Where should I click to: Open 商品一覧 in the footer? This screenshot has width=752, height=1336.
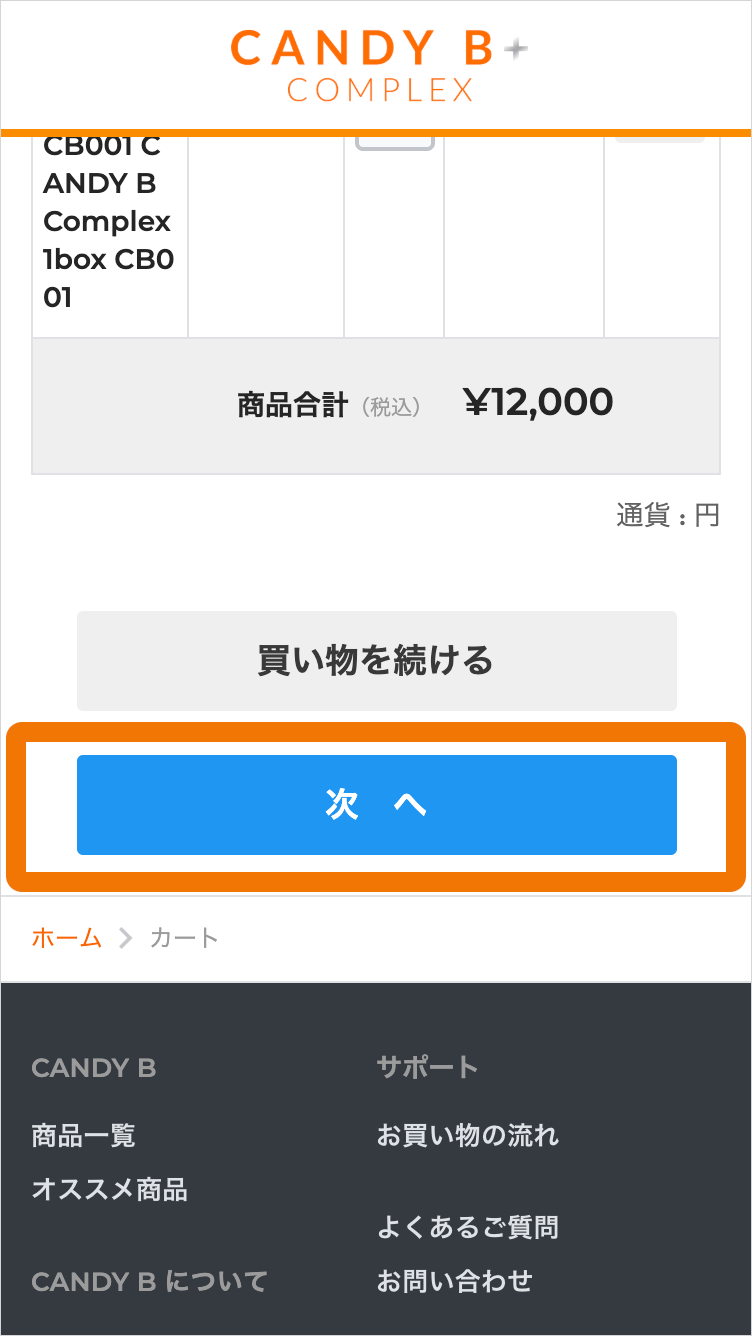point(83,1135)
